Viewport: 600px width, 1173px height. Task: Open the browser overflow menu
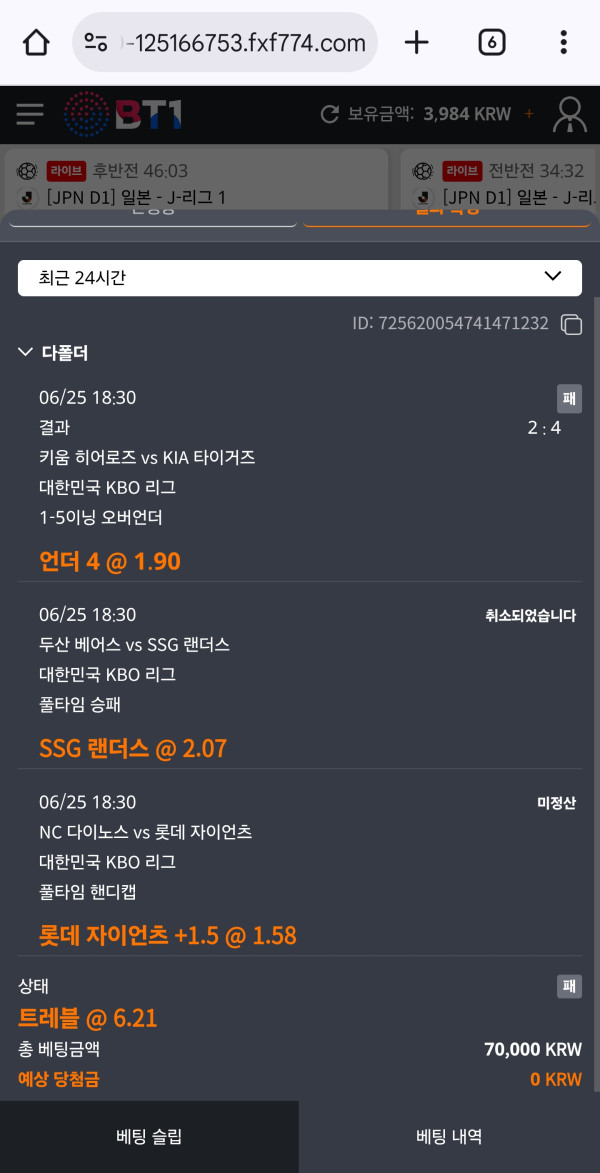563,43
